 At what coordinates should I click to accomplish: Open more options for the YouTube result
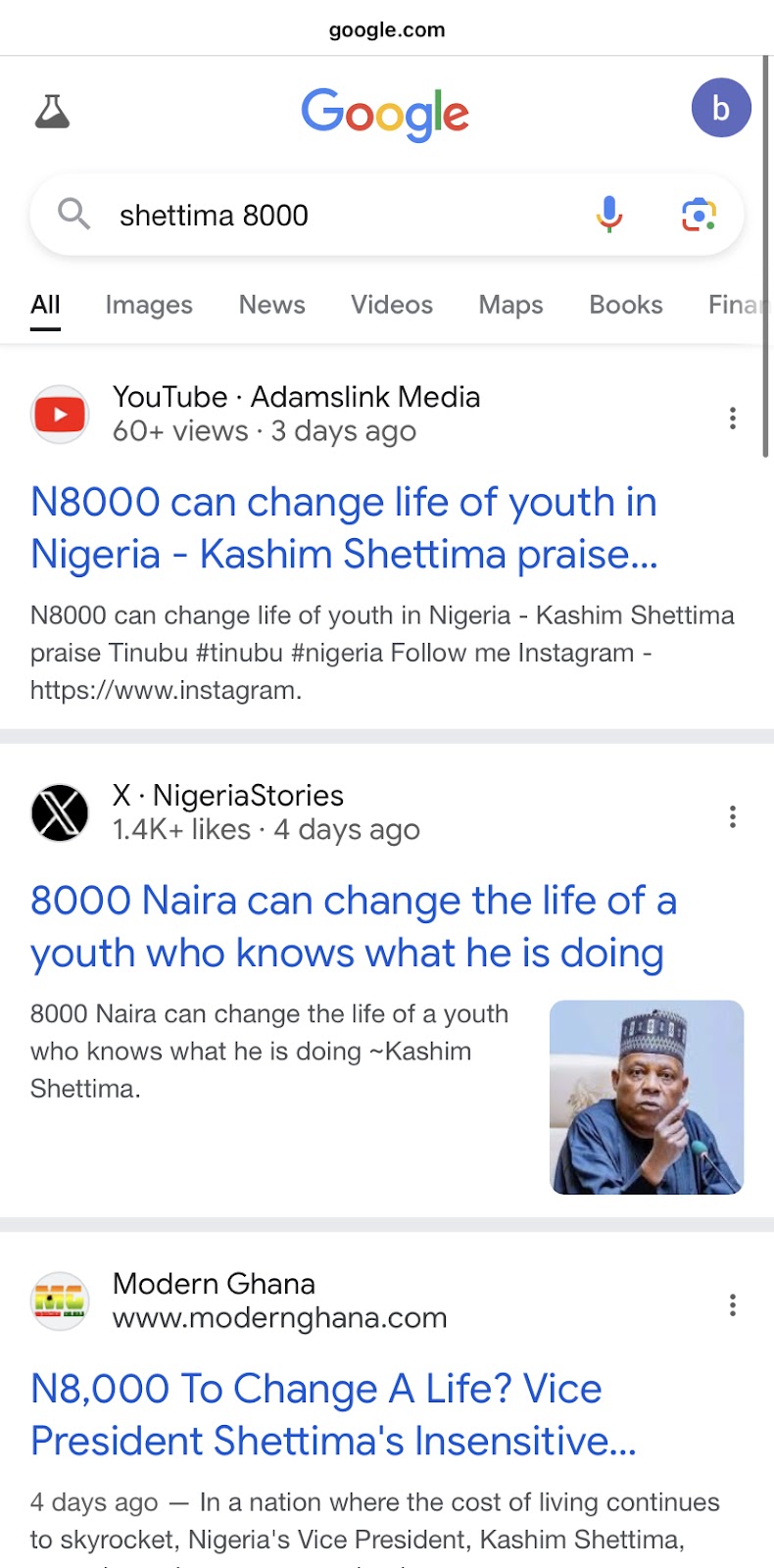(733, 418)
